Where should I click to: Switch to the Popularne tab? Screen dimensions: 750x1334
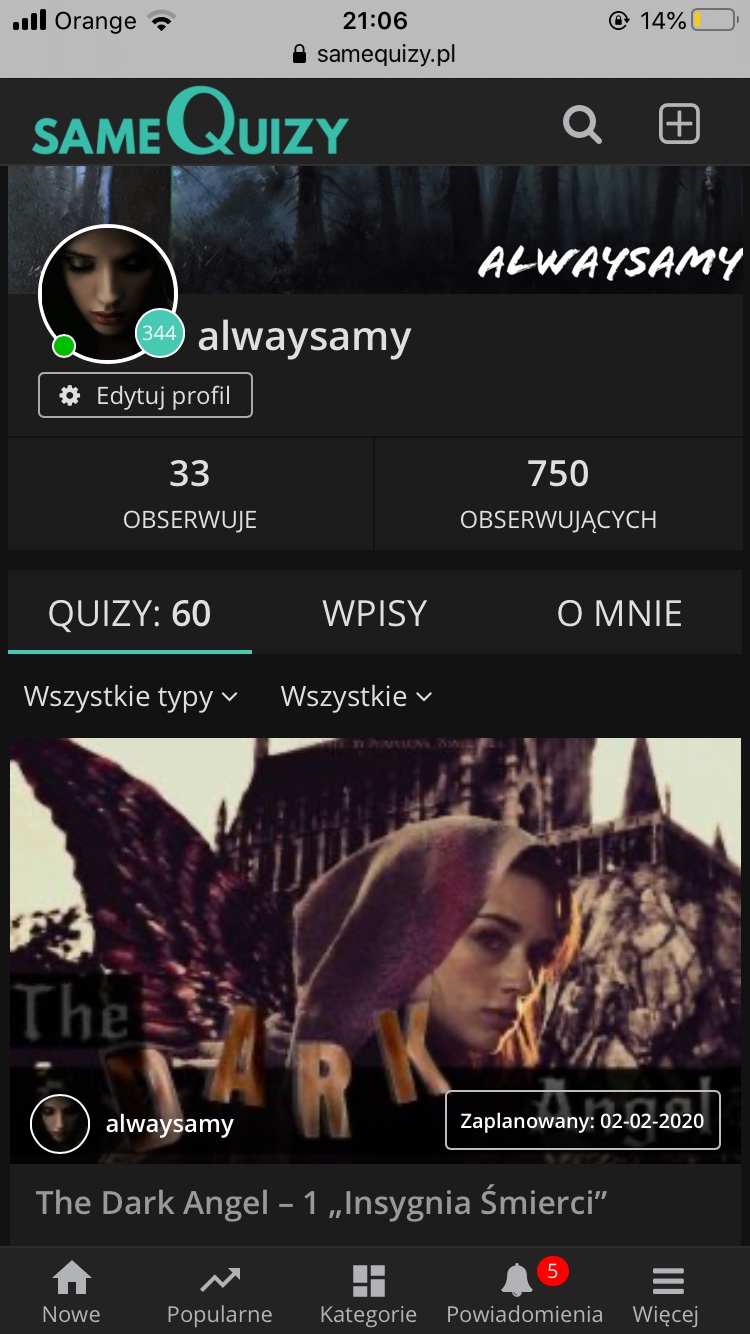219,1292
